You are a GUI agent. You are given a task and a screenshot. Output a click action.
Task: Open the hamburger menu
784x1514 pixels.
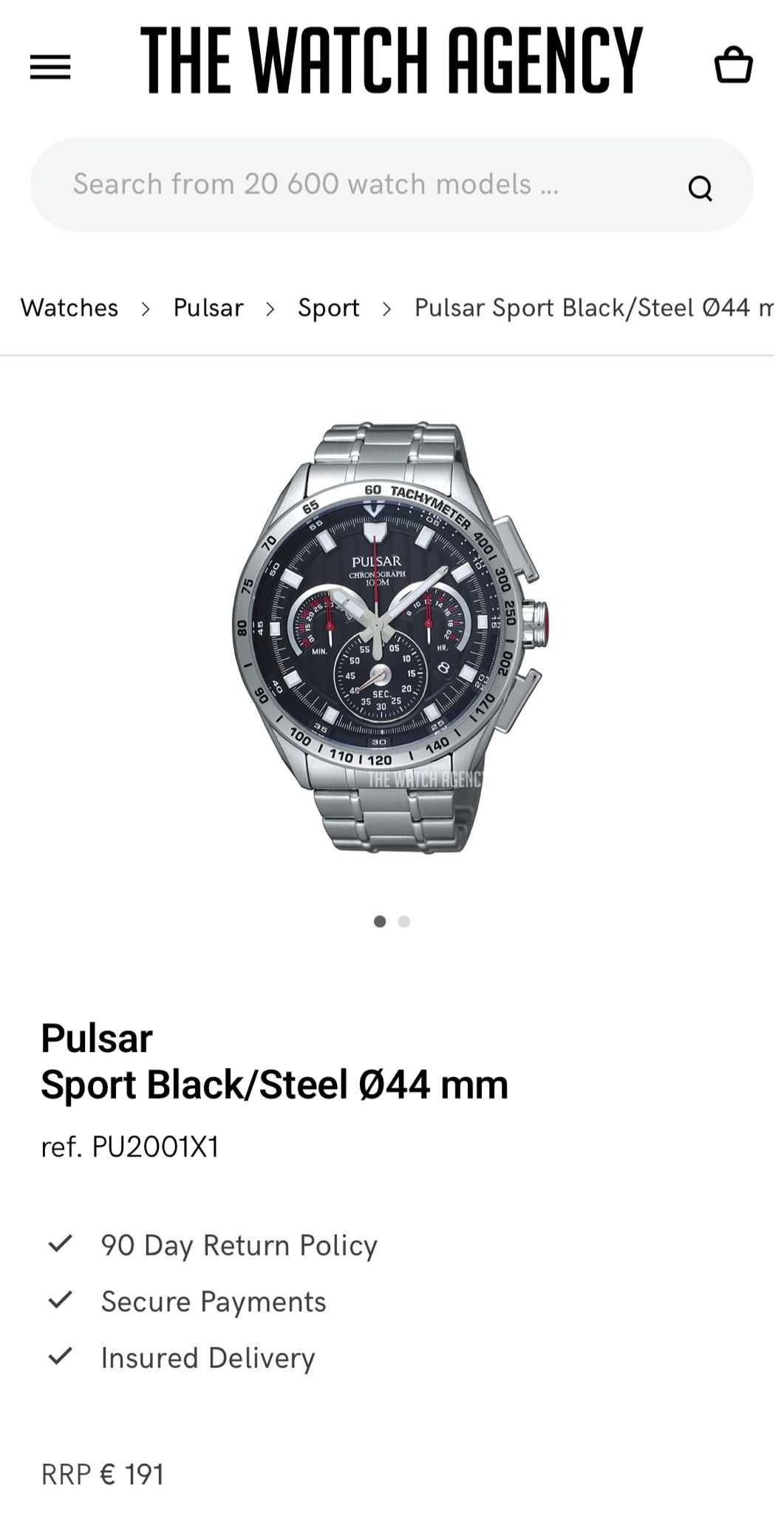tap(50, 67)
